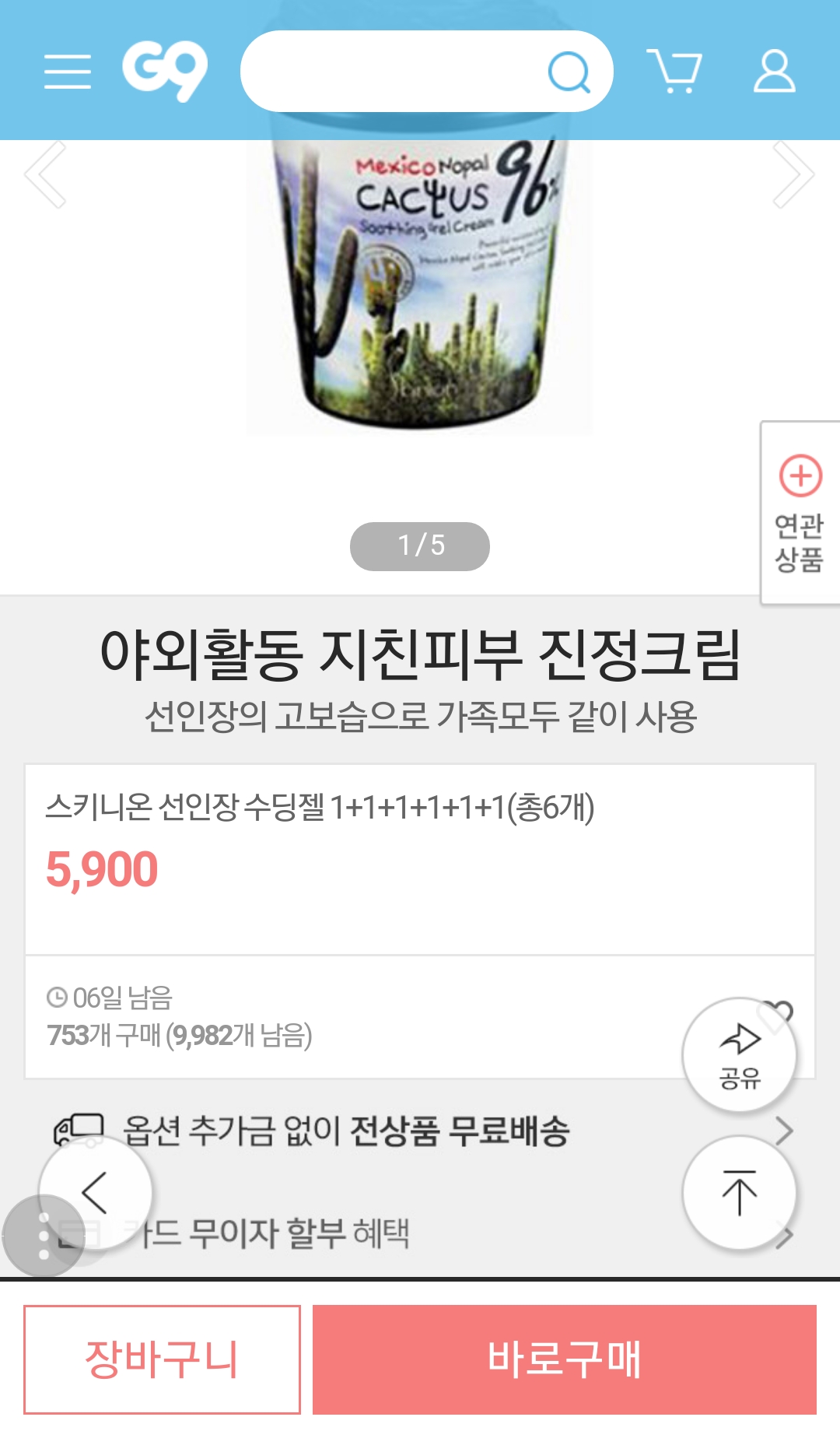This screenshot has height=1438, width=840.
Task: Open 연관상품 related products panel
Action: [800, 514]
